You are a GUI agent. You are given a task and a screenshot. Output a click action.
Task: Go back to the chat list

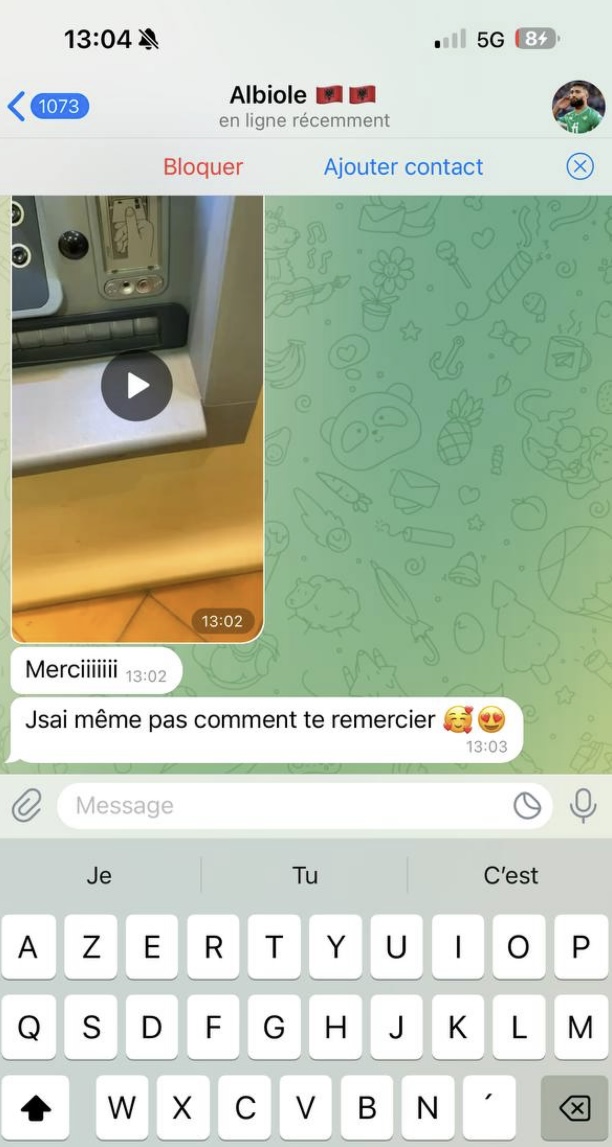coord(47,106)
